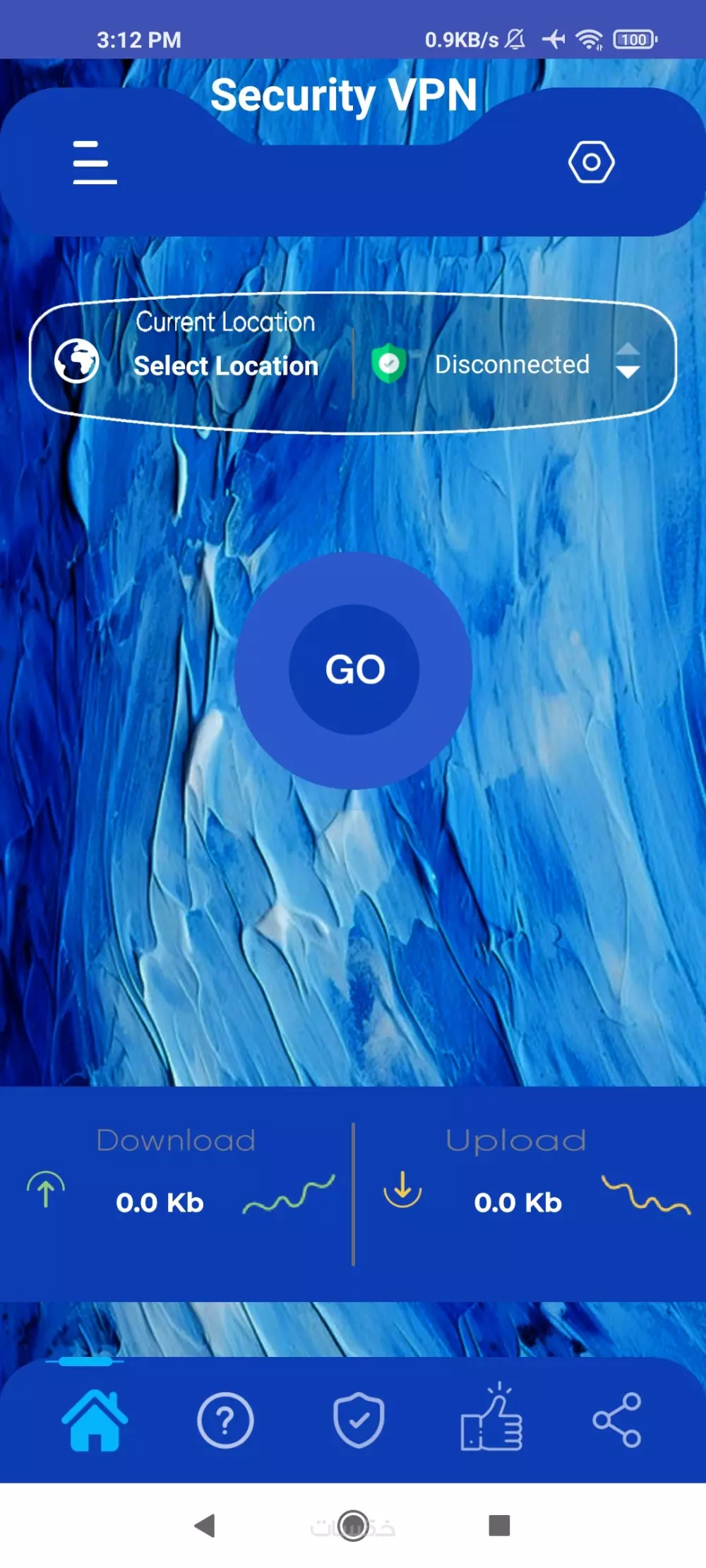This screenshot has height=1568, width=706.
Task: Open the help question mark tab
Action: [225, 1420]
